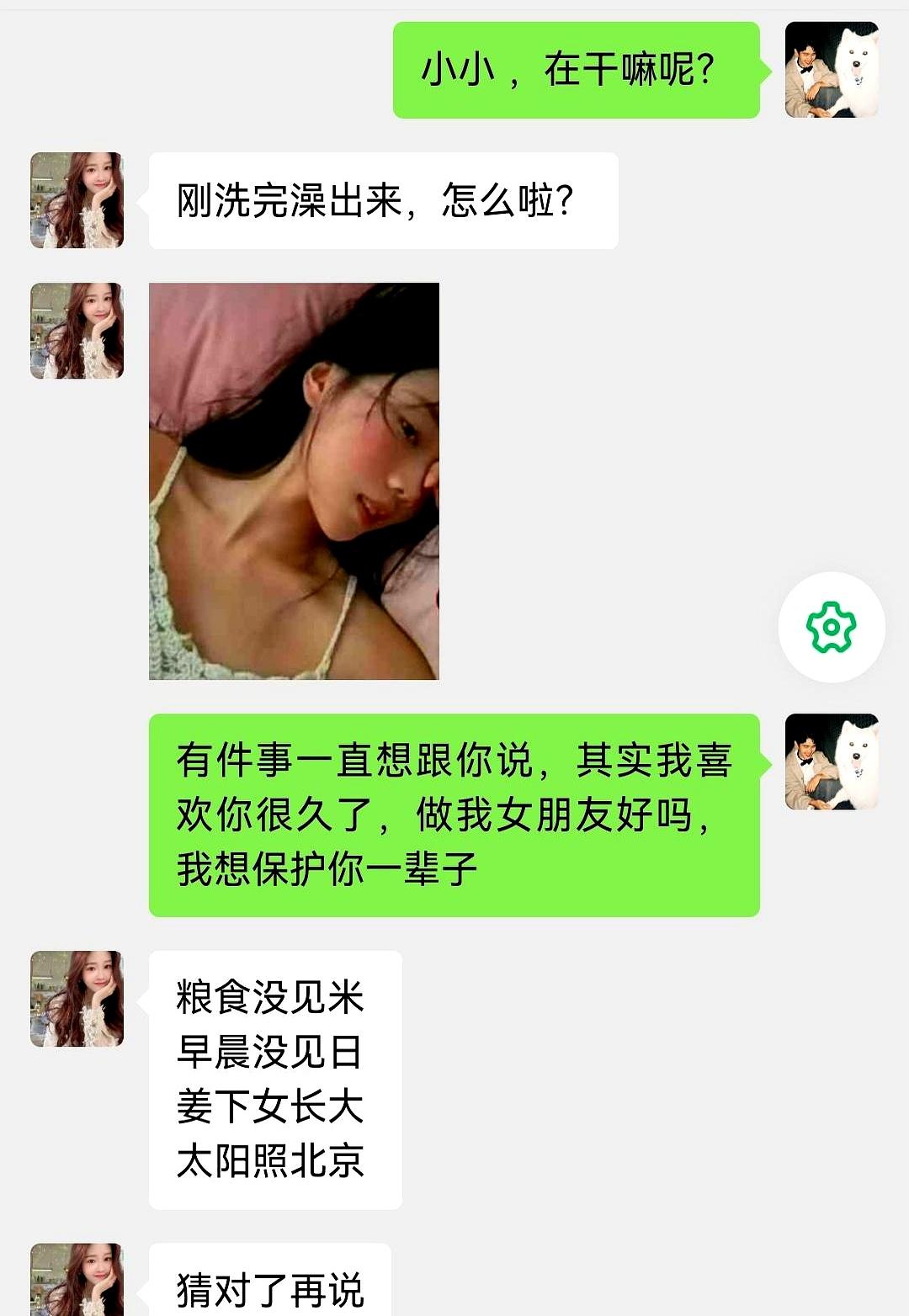Open the photo of the girl on the pink pillow
This screenshot has height=1316, width=909.
click(x=295, y=480)
